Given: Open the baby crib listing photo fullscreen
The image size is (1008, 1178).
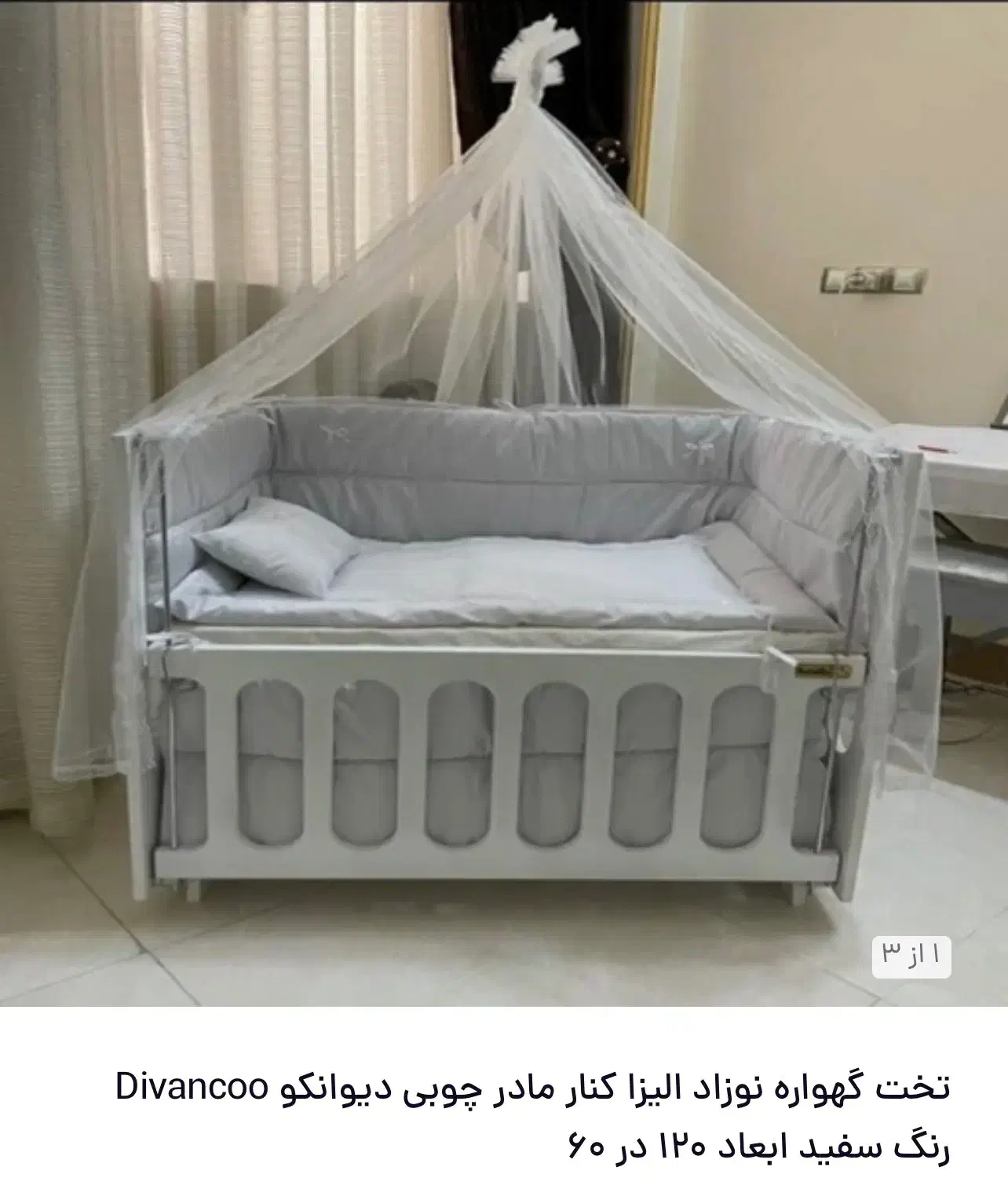Looking at the screenshot, I should coord(504,503).
